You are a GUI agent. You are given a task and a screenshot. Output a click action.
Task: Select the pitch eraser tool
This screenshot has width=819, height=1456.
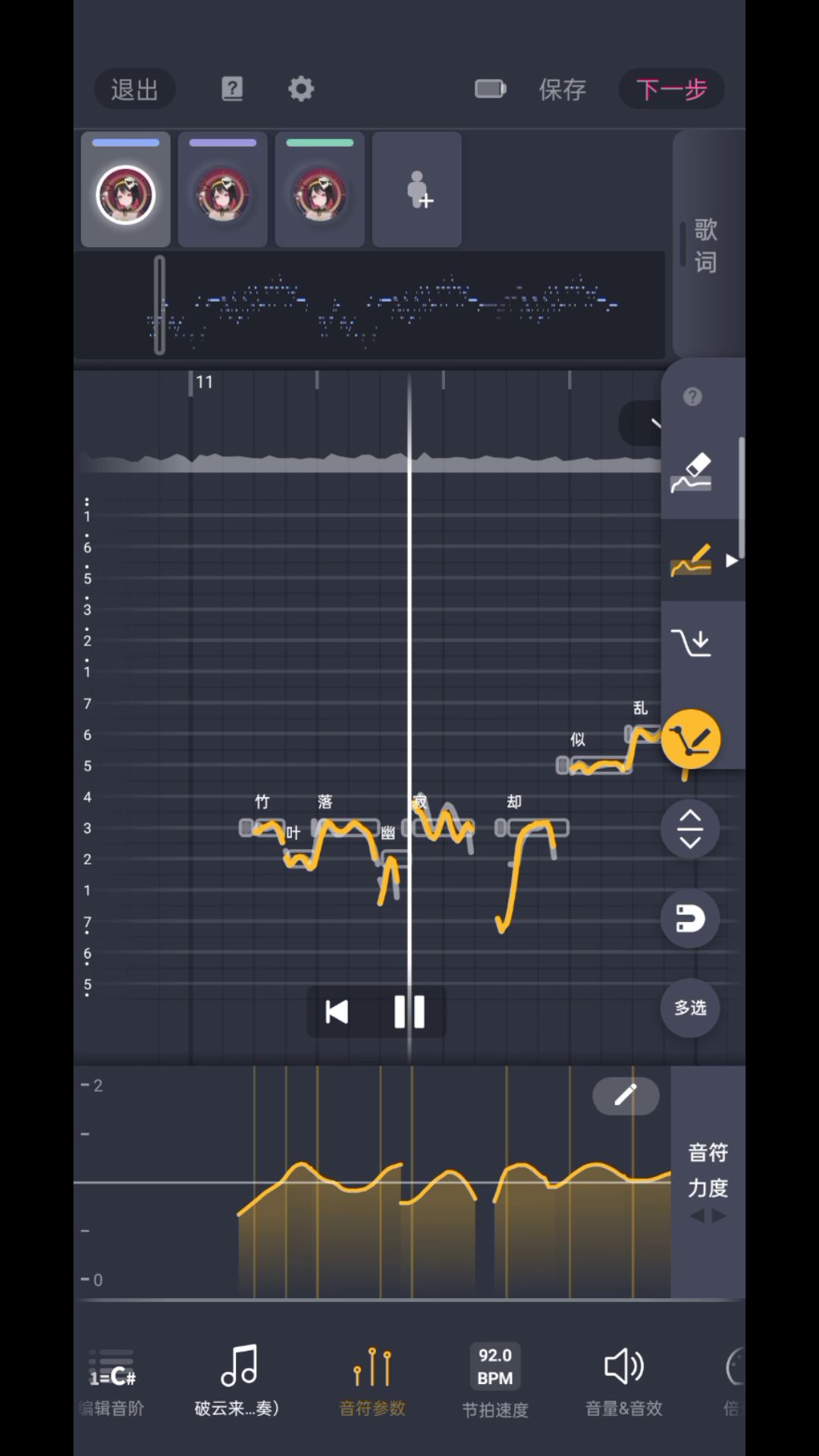(692, 473)
